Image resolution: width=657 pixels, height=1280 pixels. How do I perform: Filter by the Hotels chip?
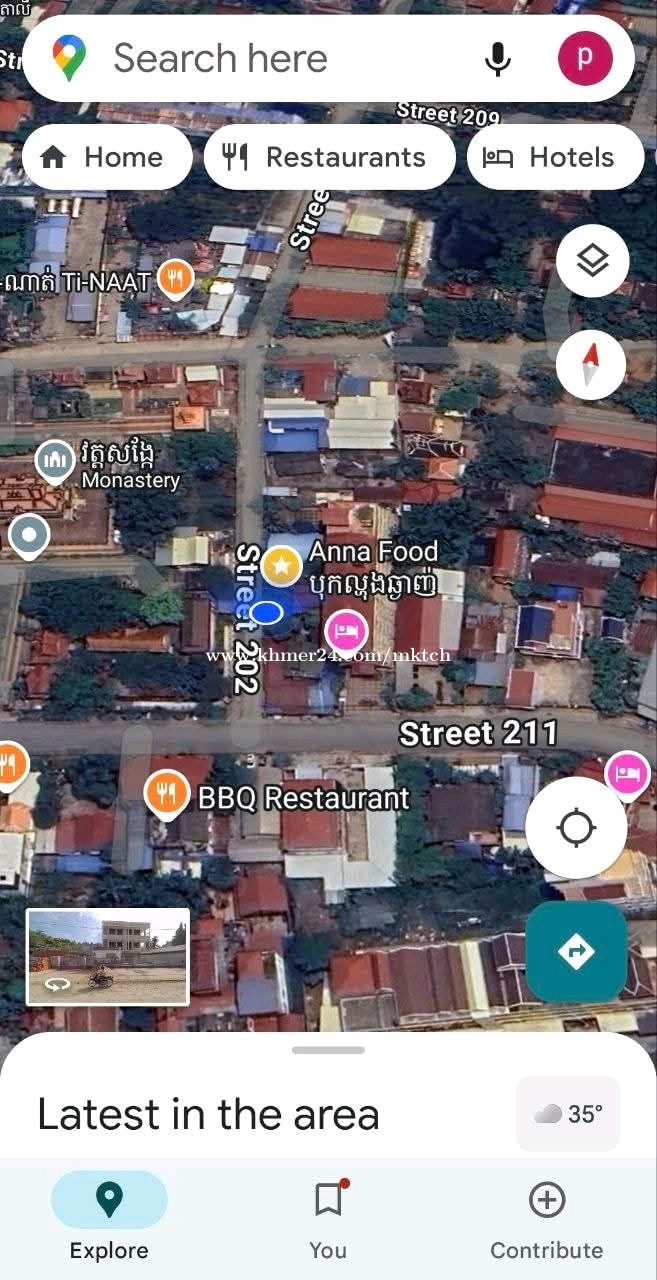555,157
